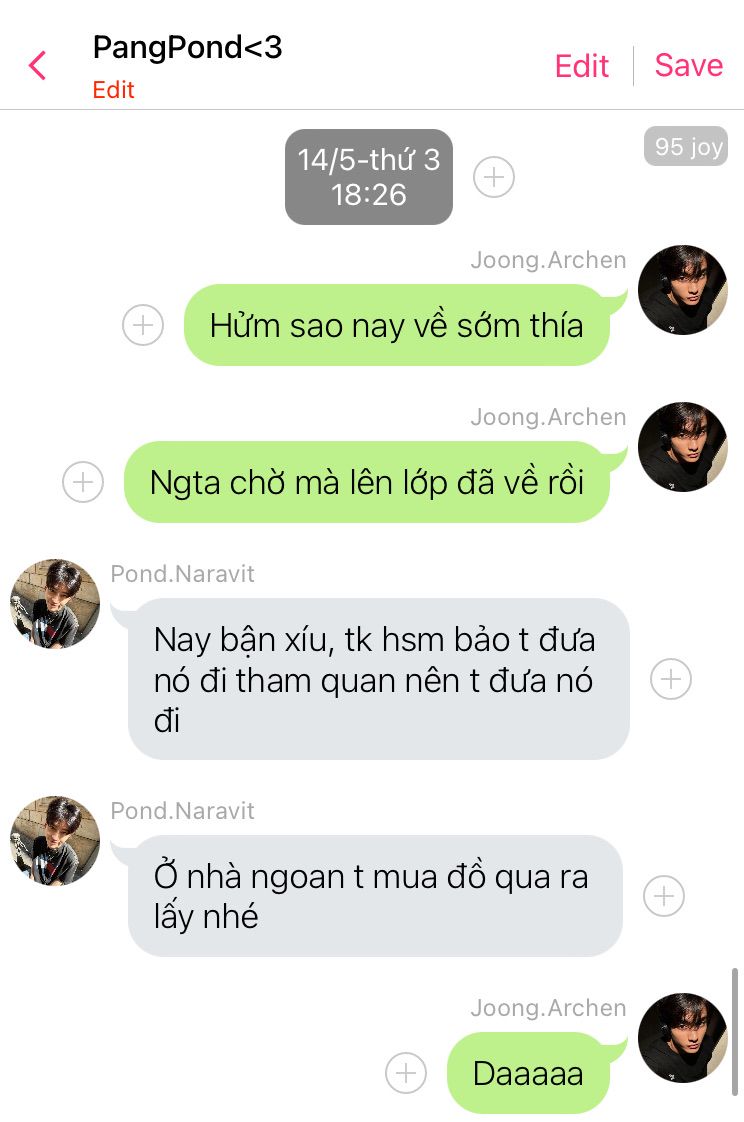744x1122 pixels.
Task: Tap the top-right Edit button
Action: pyautogui.click(x=581, y=66)
